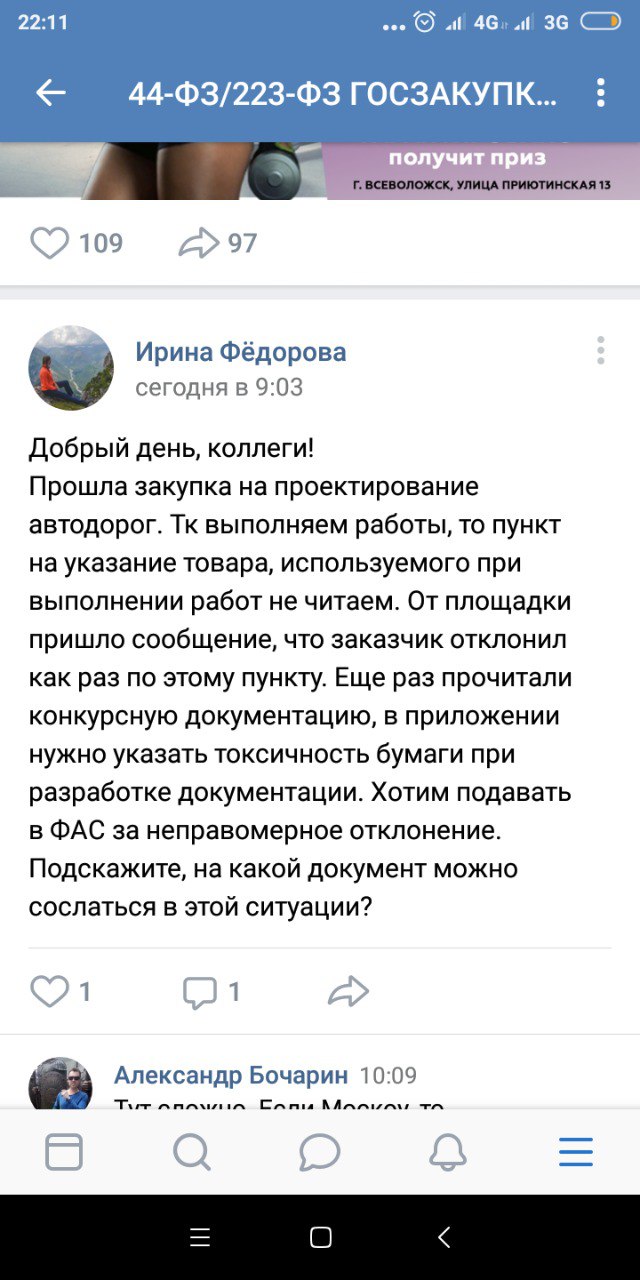
Task: Go back using the header arrow
Action: pos(50,93)
